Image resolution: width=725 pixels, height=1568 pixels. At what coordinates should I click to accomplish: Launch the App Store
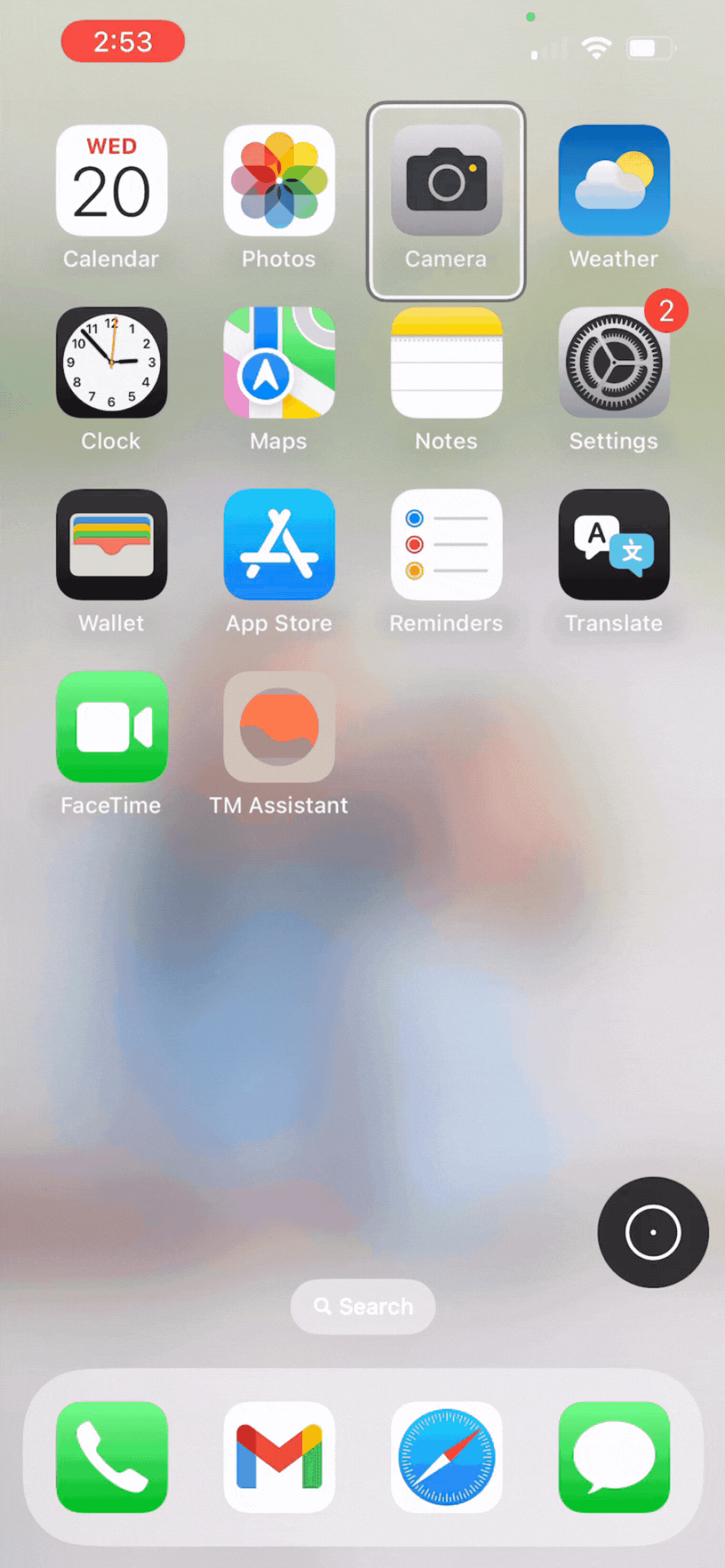click(279, 545)
